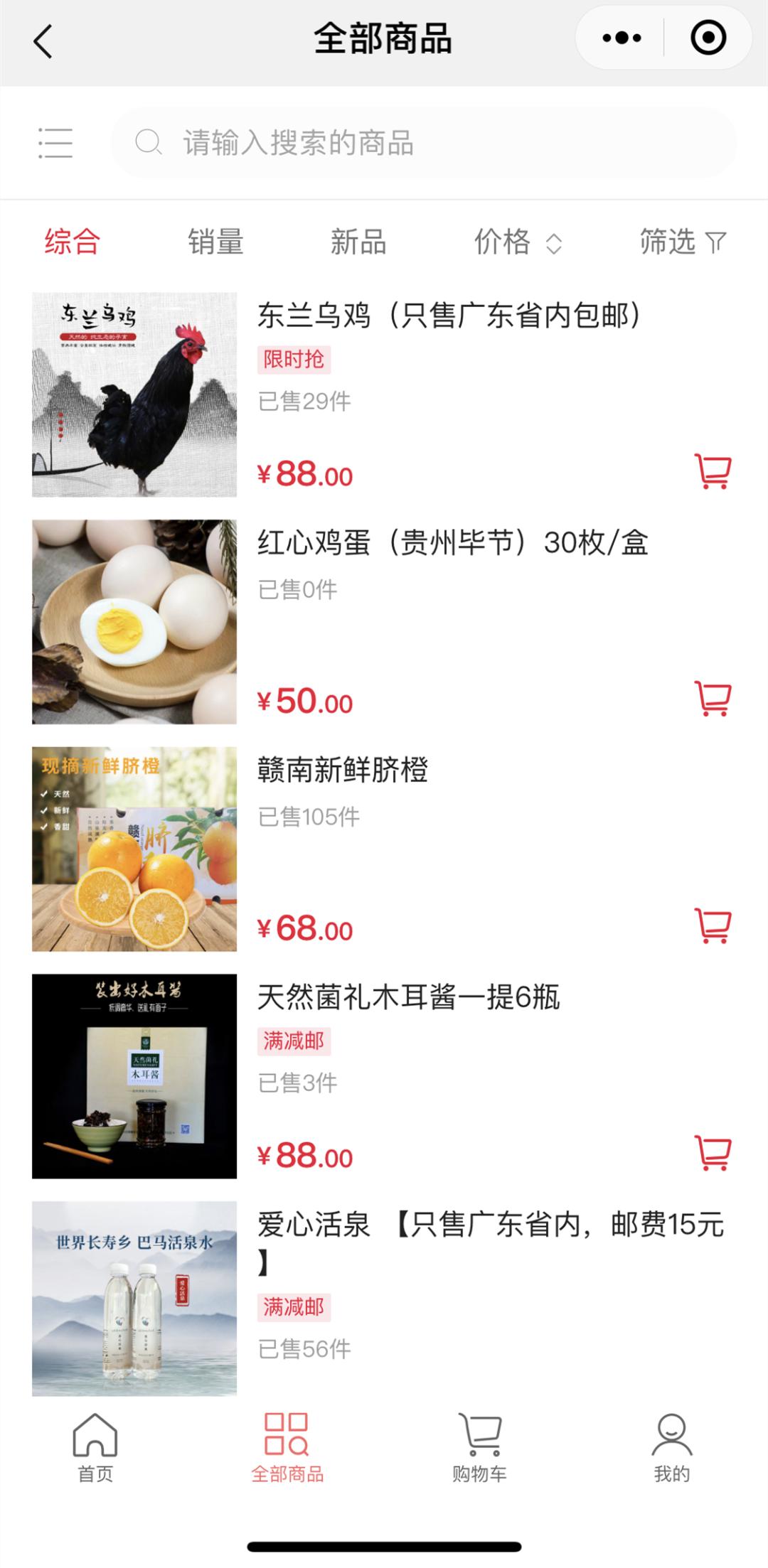Select the 综合 sorting tab

click(72, 242)
